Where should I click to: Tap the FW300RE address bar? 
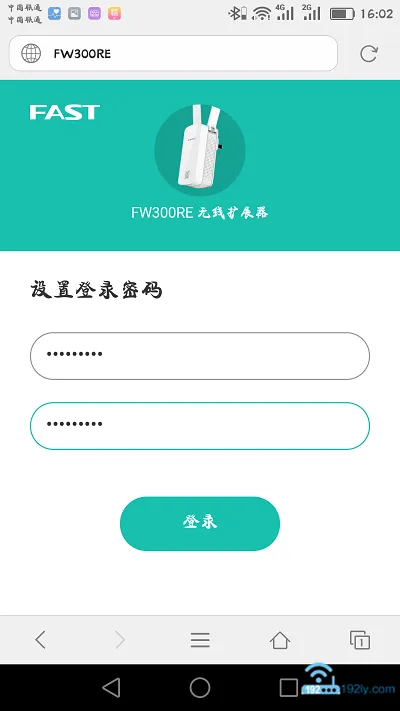tap(173, 54)
